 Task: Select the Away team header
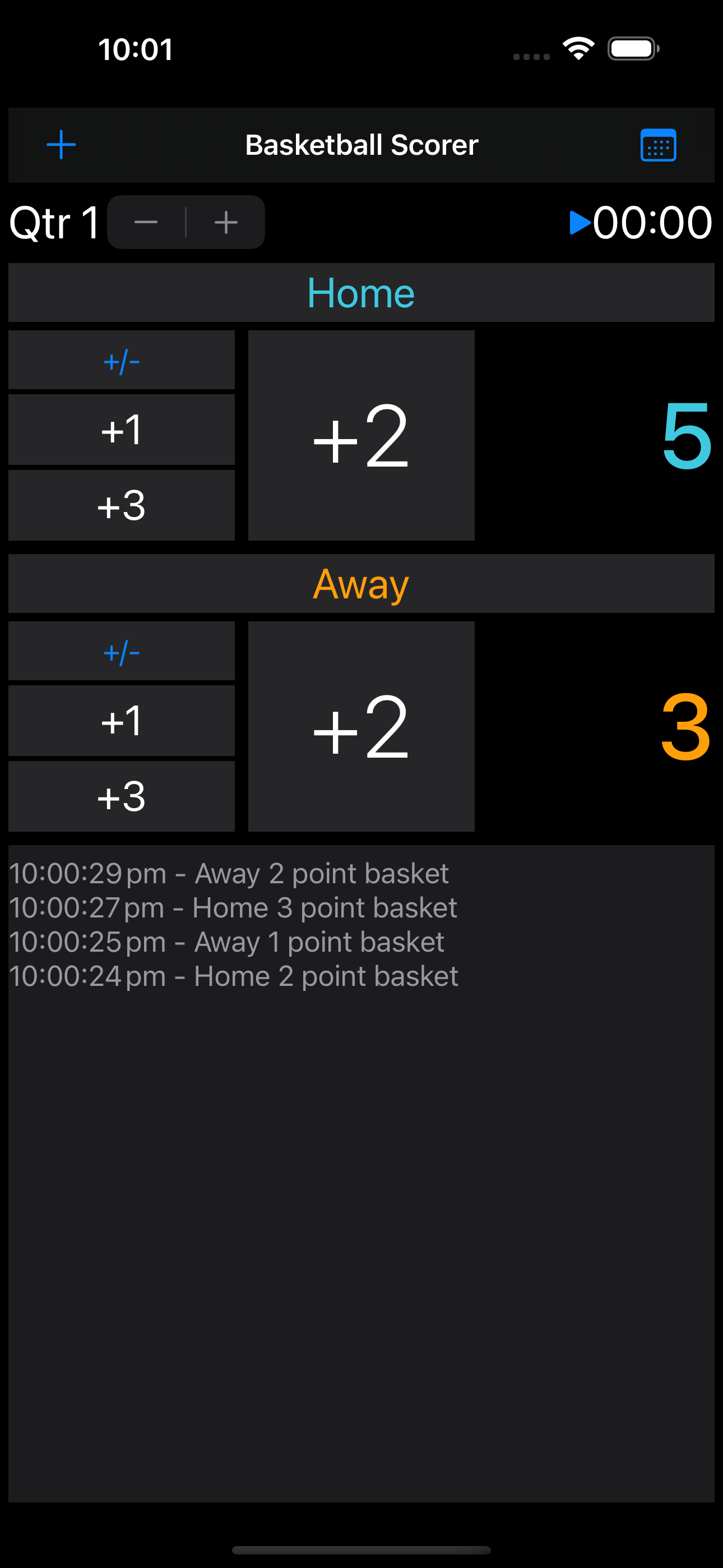click(361, 584)
